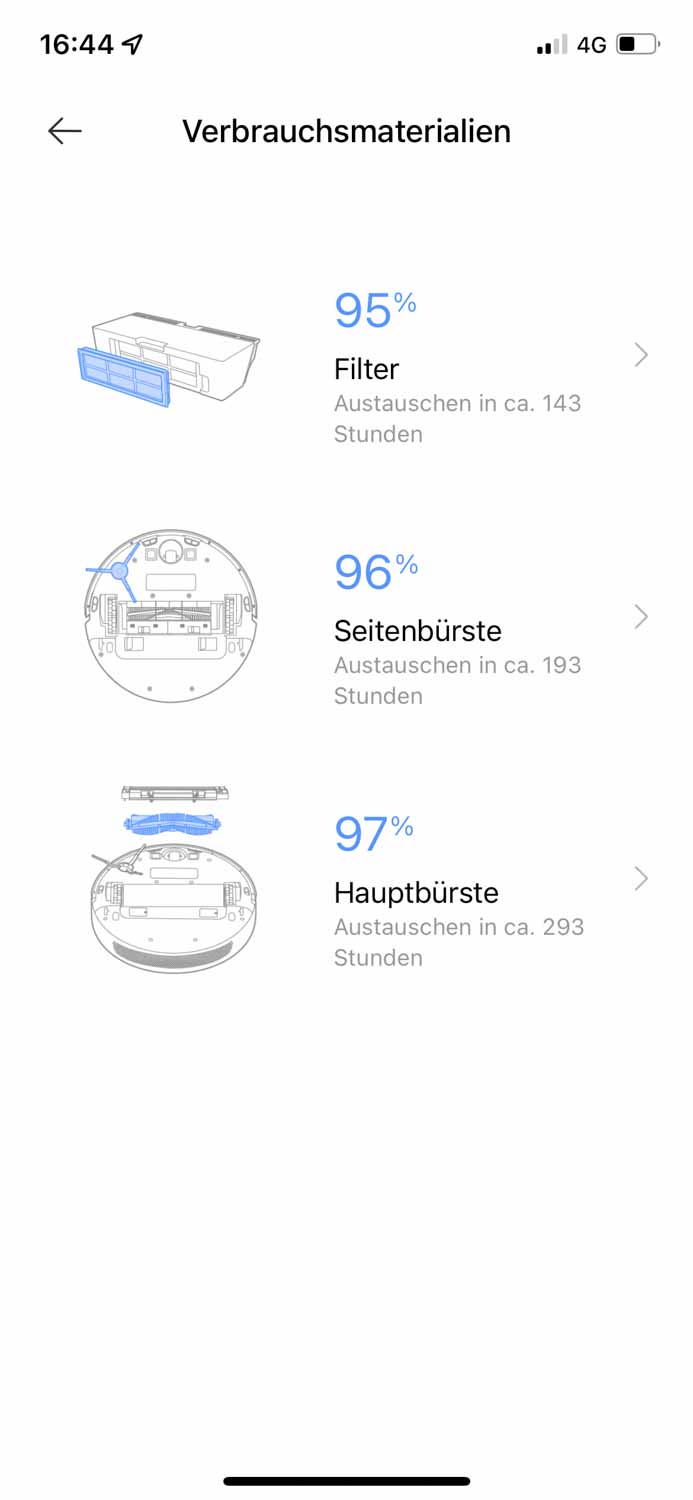Go back from Verbrauchsmaterialien
Viewport: 693px width, 1500px height.
[65, 131]
